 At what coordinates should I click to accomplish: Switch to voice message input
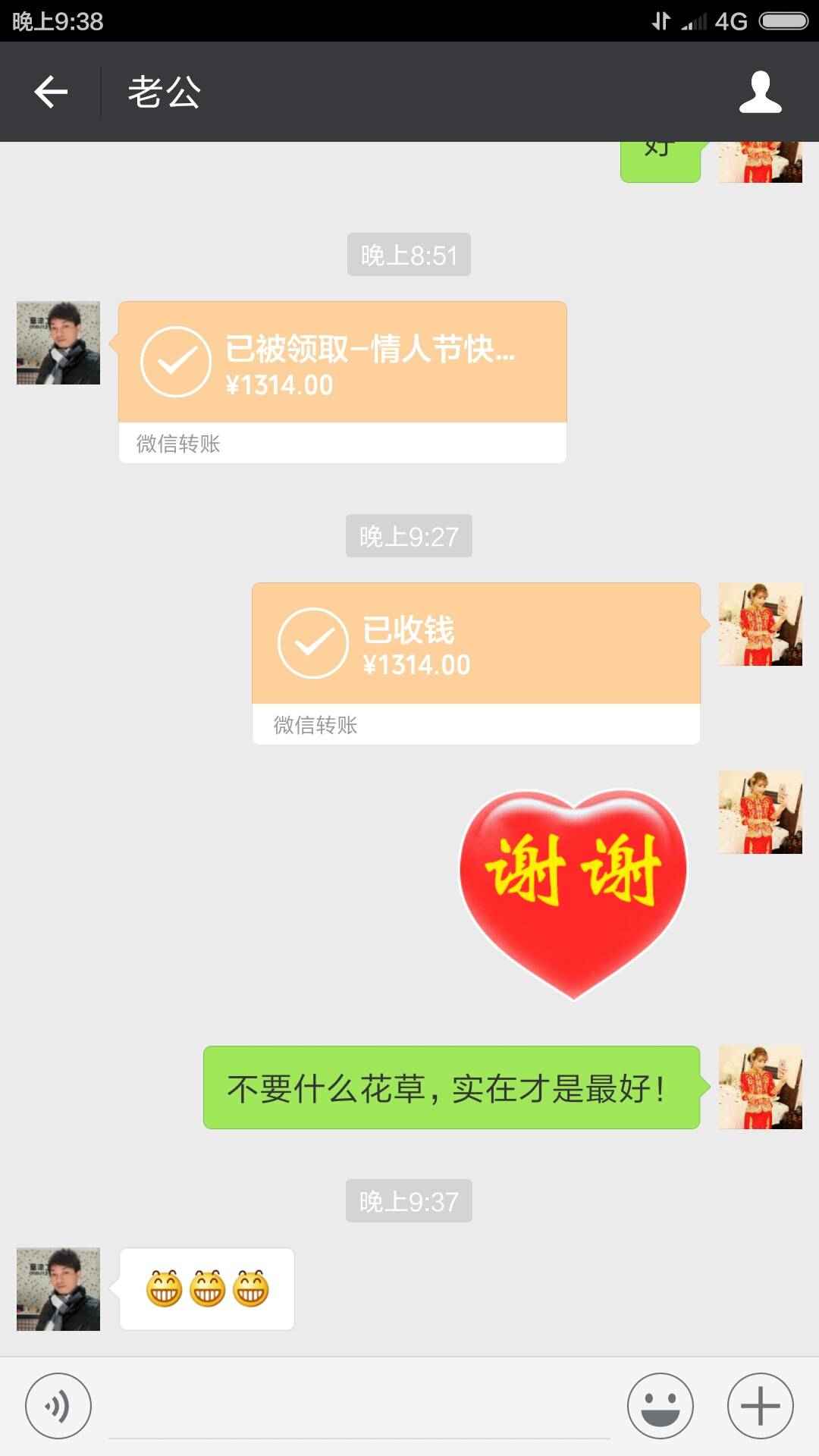tap(58, 1405)
